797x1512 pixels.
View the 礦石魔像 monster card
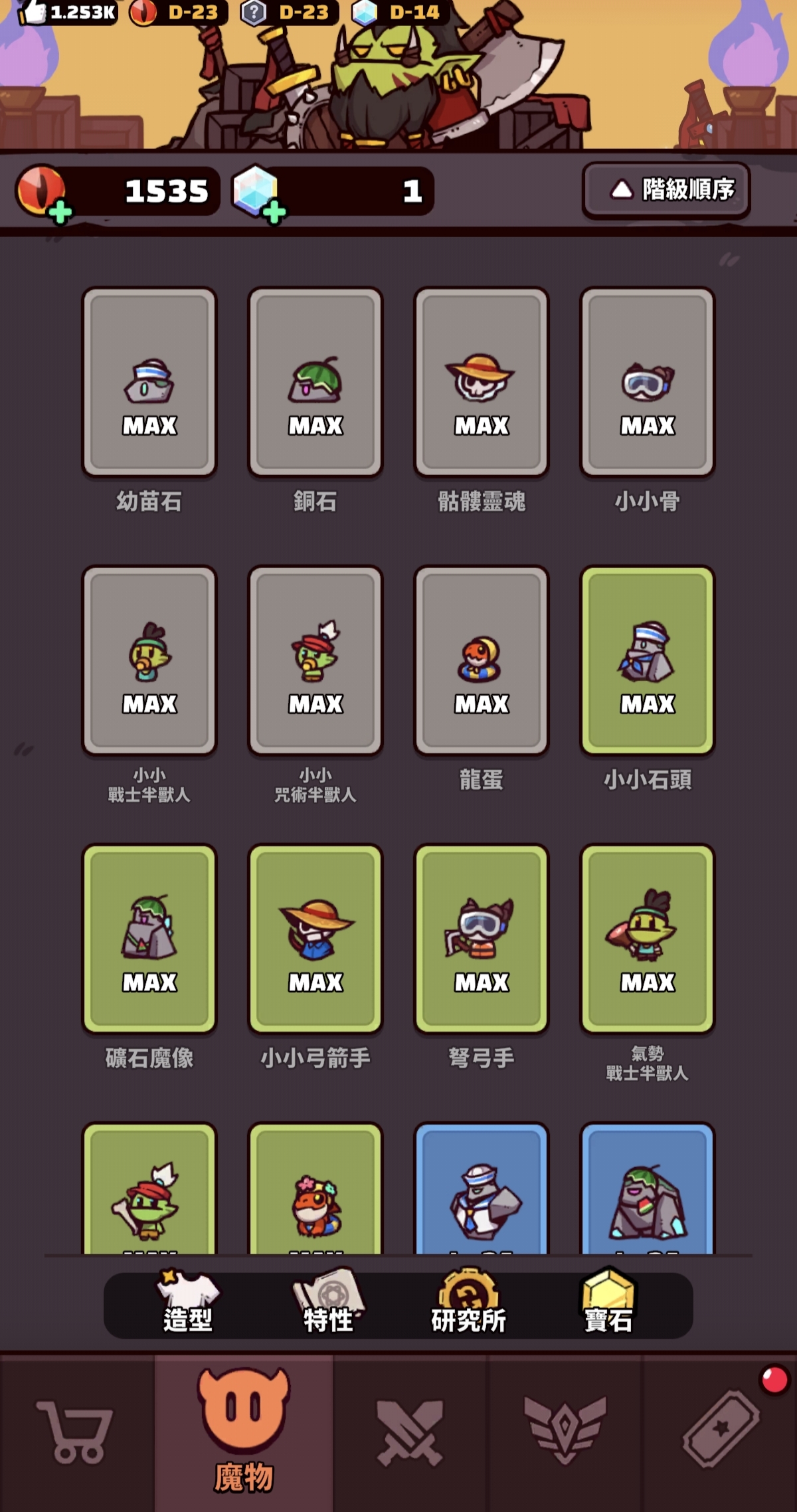coord(149,938)
